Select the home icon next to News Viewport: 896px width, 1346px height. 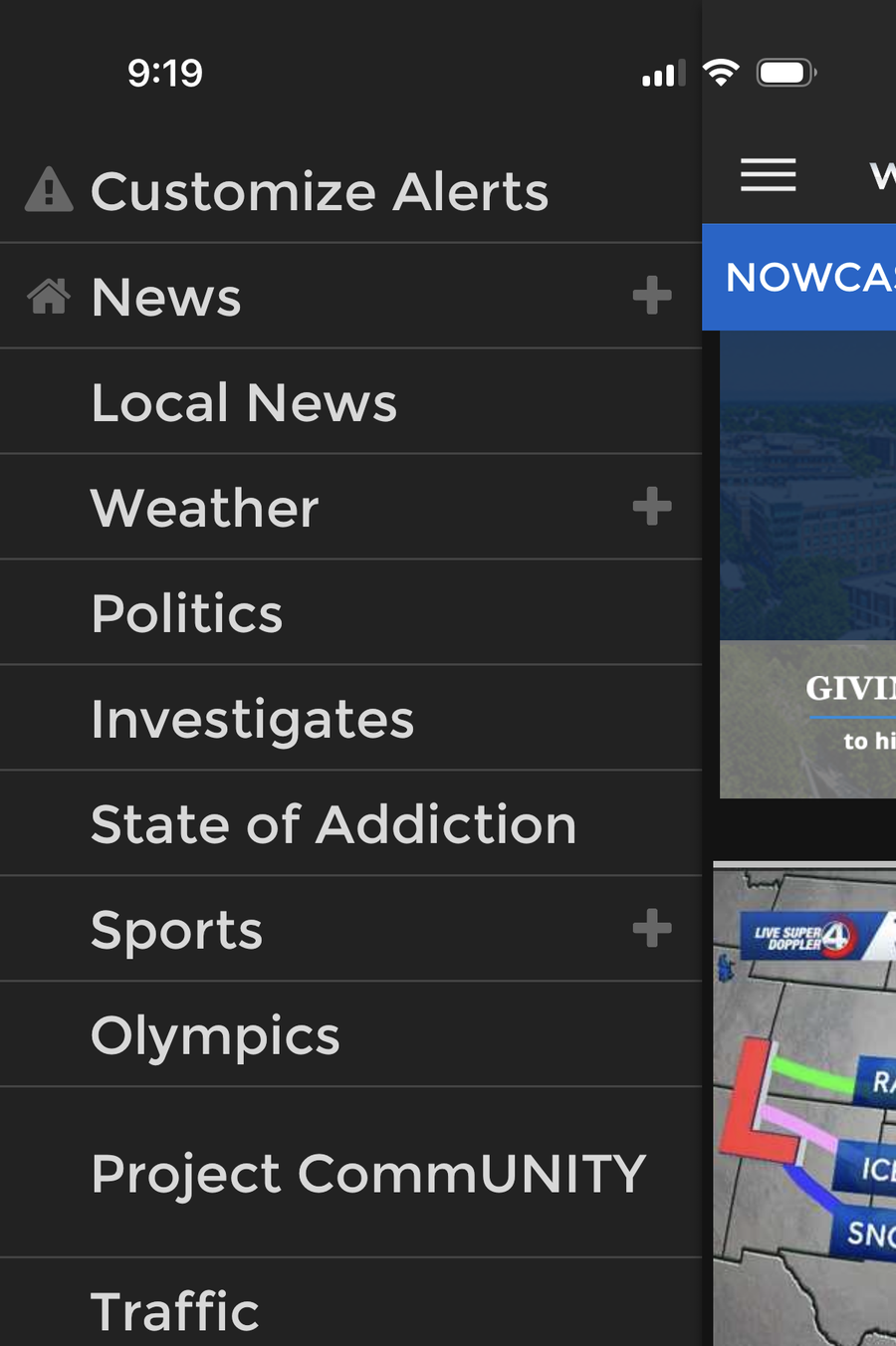point(48,294)
